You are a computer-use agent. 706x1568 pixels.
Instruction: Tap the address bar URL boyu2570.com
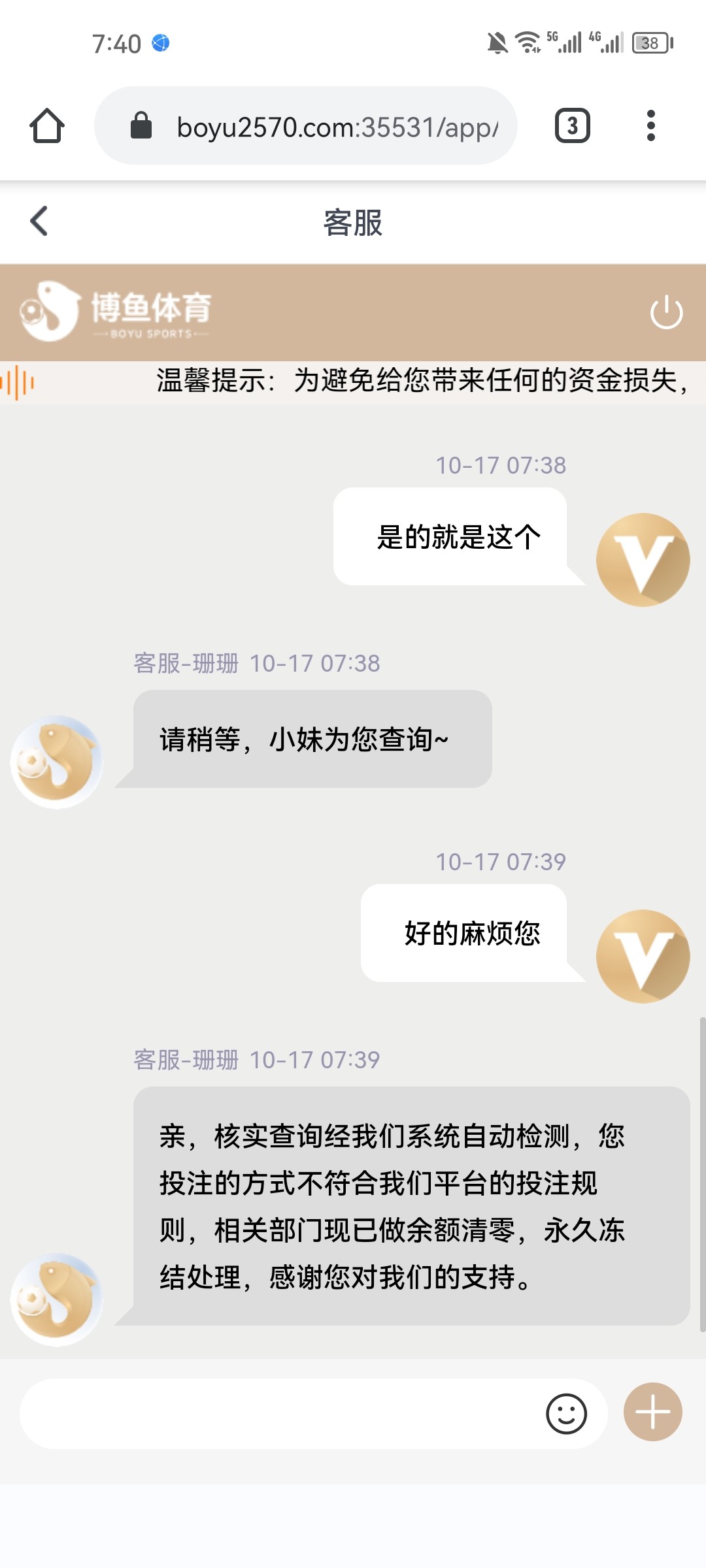(307, 125)
